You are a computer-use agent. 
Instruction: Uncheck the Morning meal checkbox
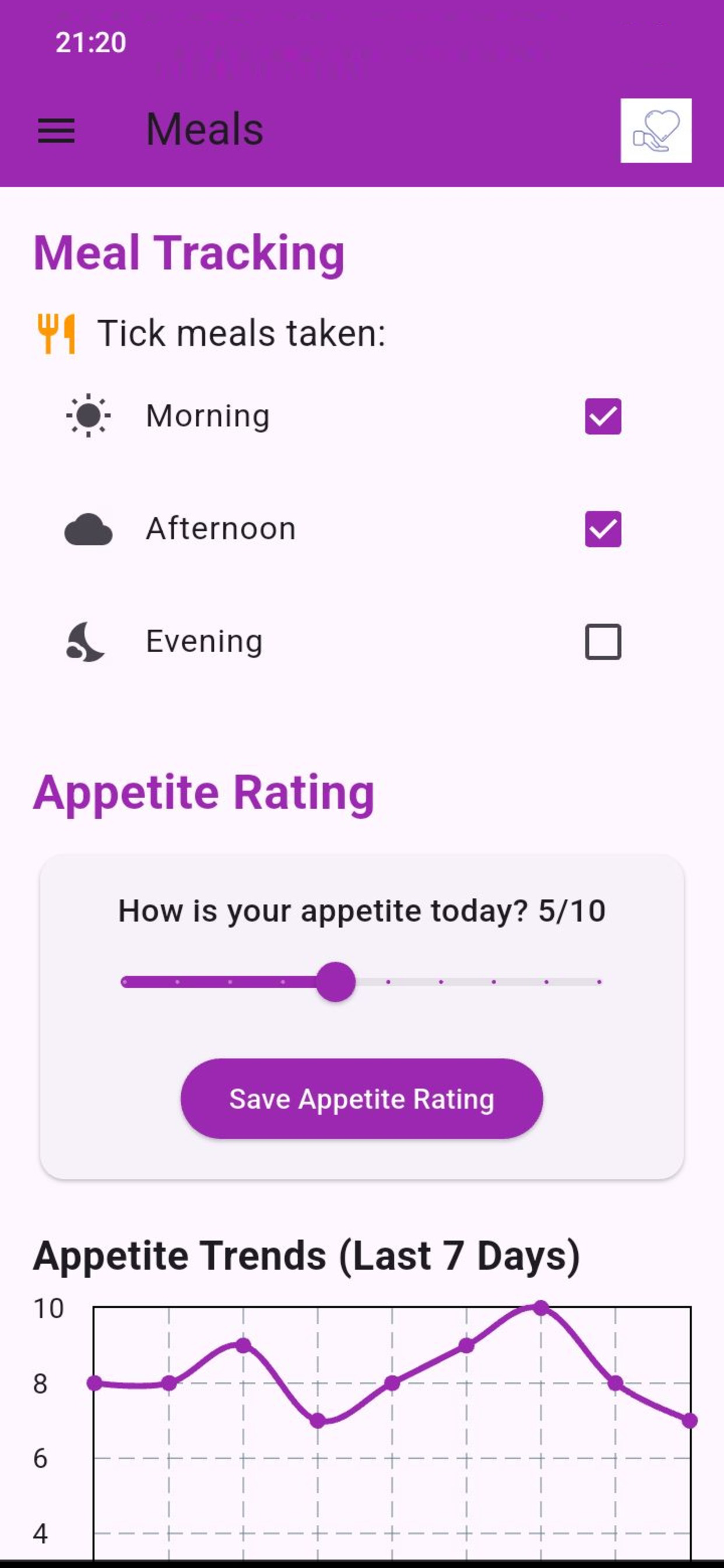pos(602,416)
